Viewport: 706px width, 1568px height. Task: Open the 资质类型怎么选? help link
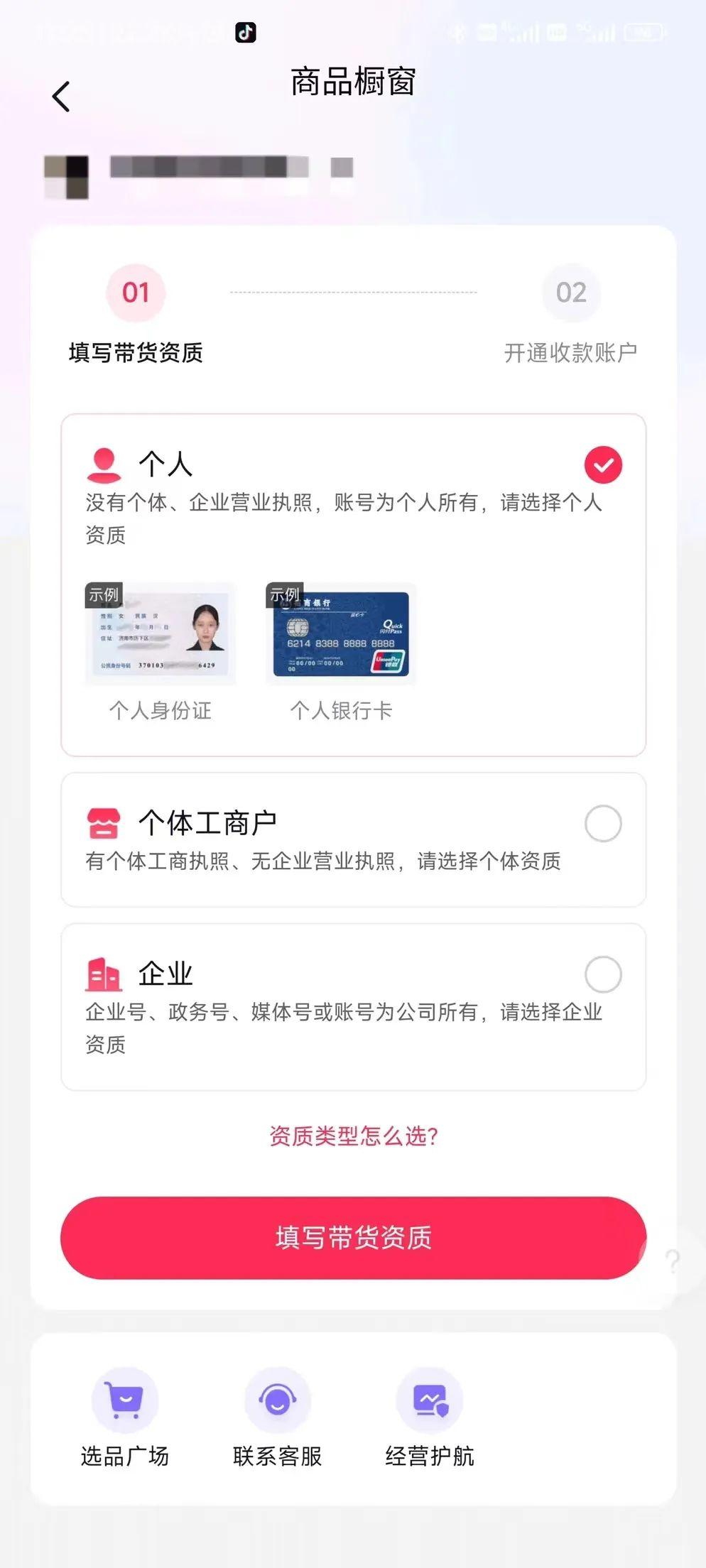(353, 1136)
